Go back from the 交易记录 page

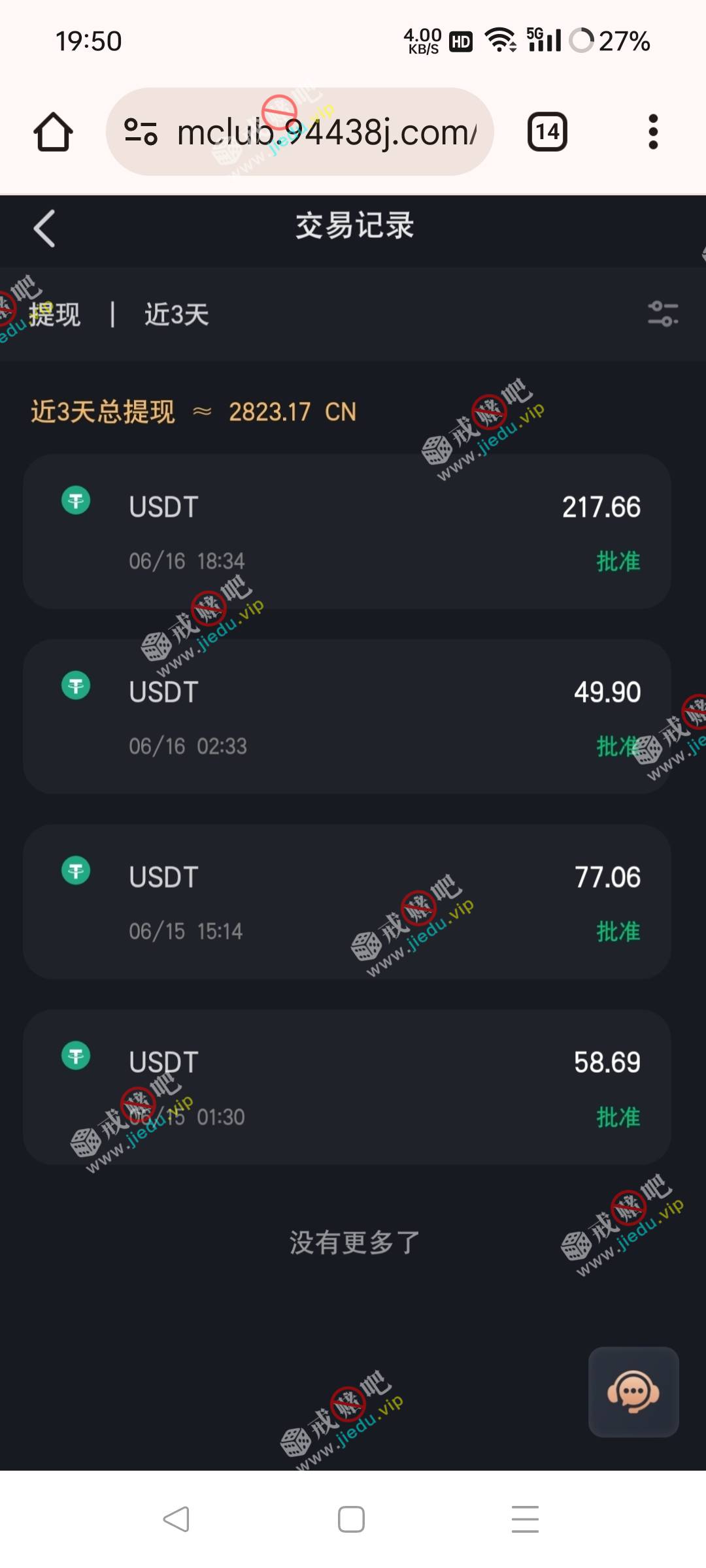click(x=44, y=229)
